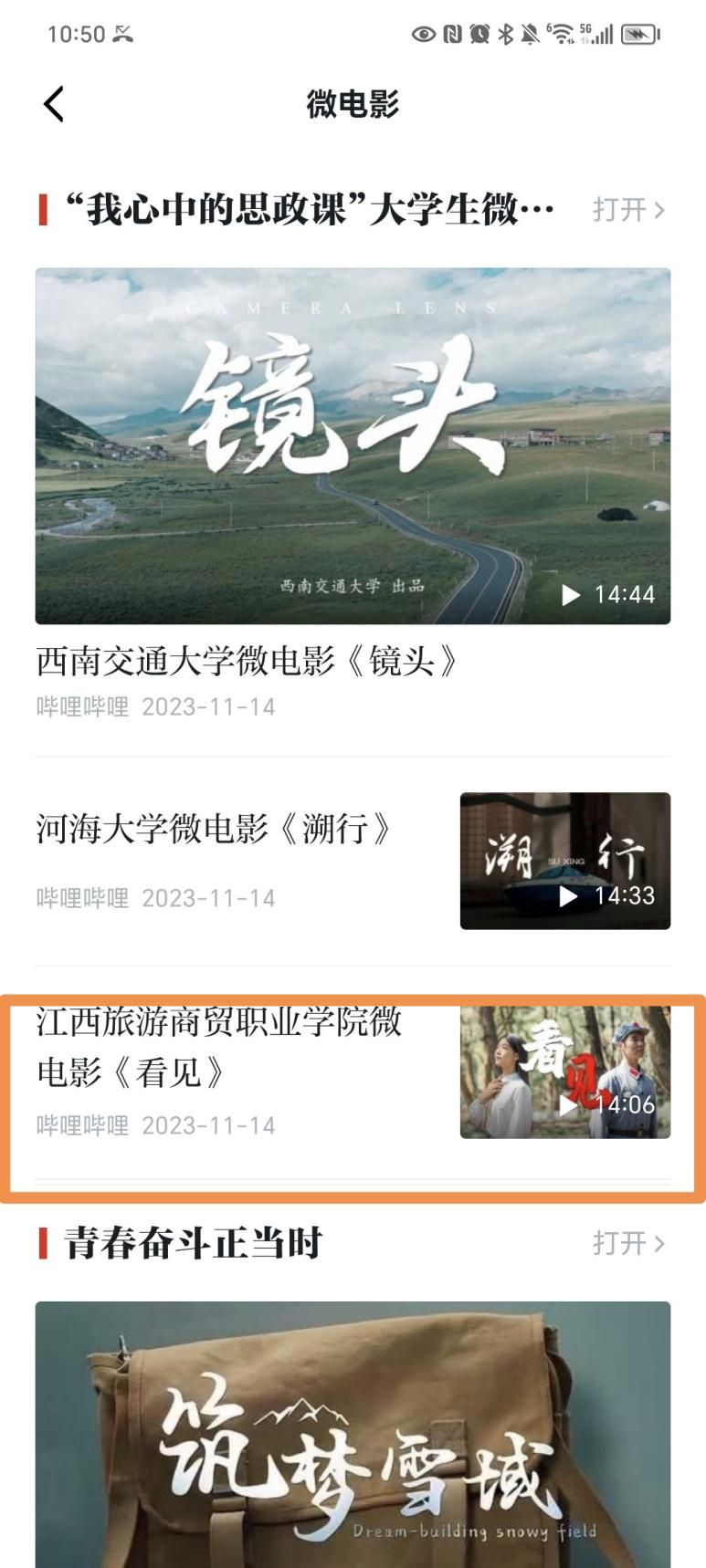
Task: Tap the truncated section title with ellipsis
Action: point(301,210)
